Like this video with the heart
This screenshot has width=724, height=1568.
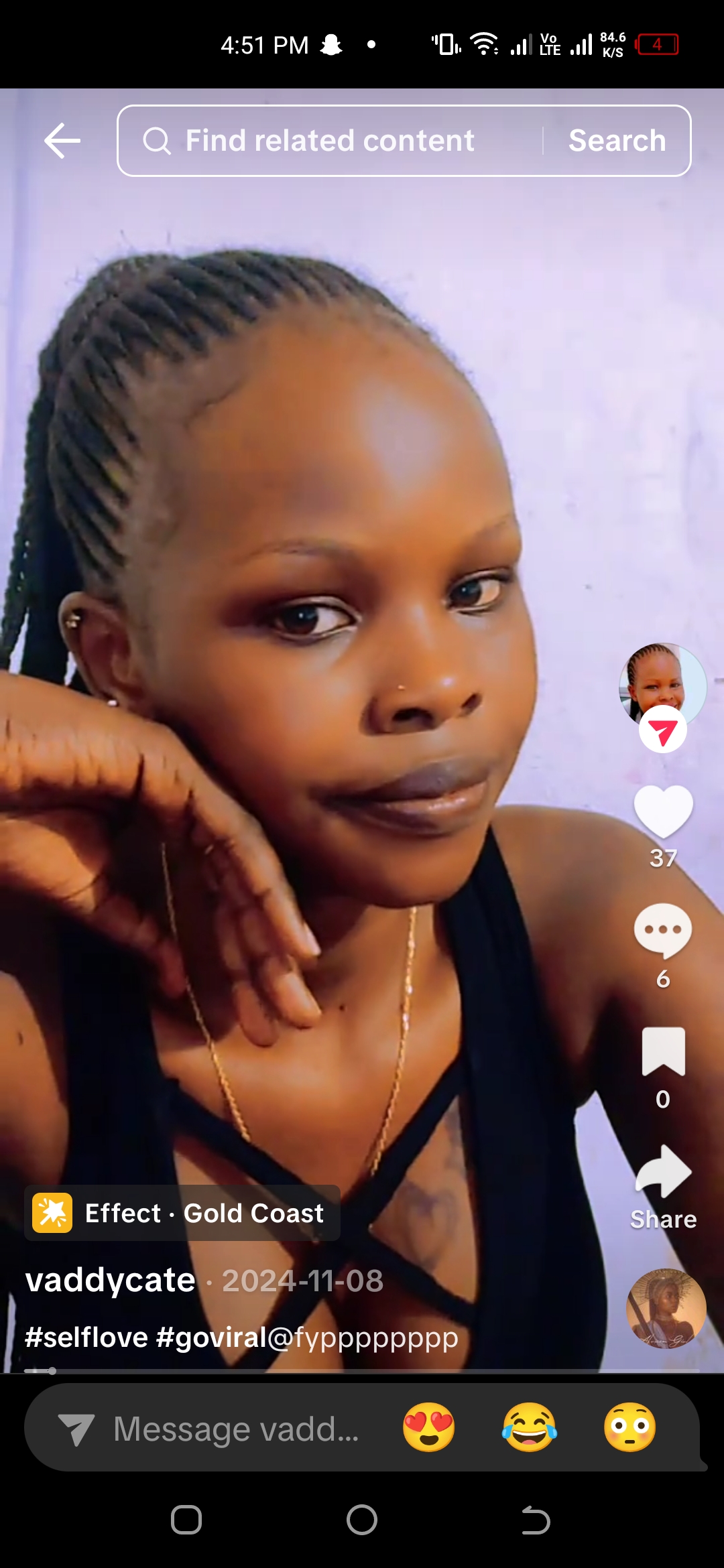coord(663,811)
